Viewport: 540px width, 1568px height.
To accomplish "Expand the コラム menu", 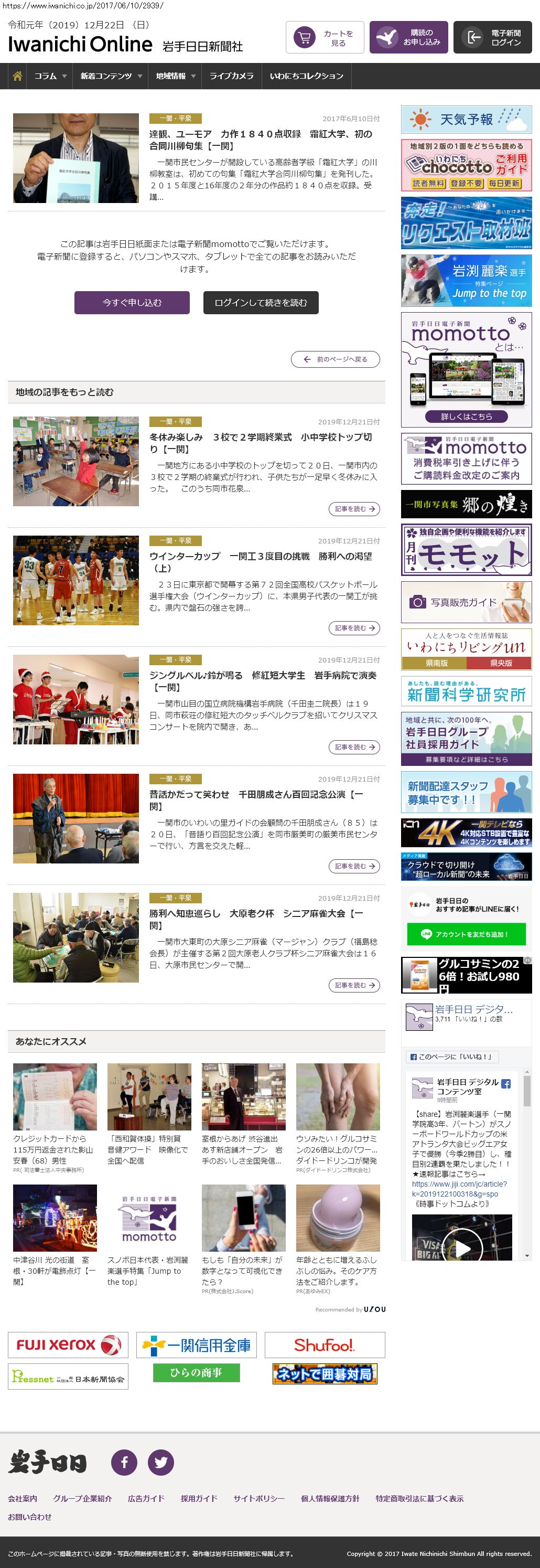I will pyautogui.click(x=50, y=76).
